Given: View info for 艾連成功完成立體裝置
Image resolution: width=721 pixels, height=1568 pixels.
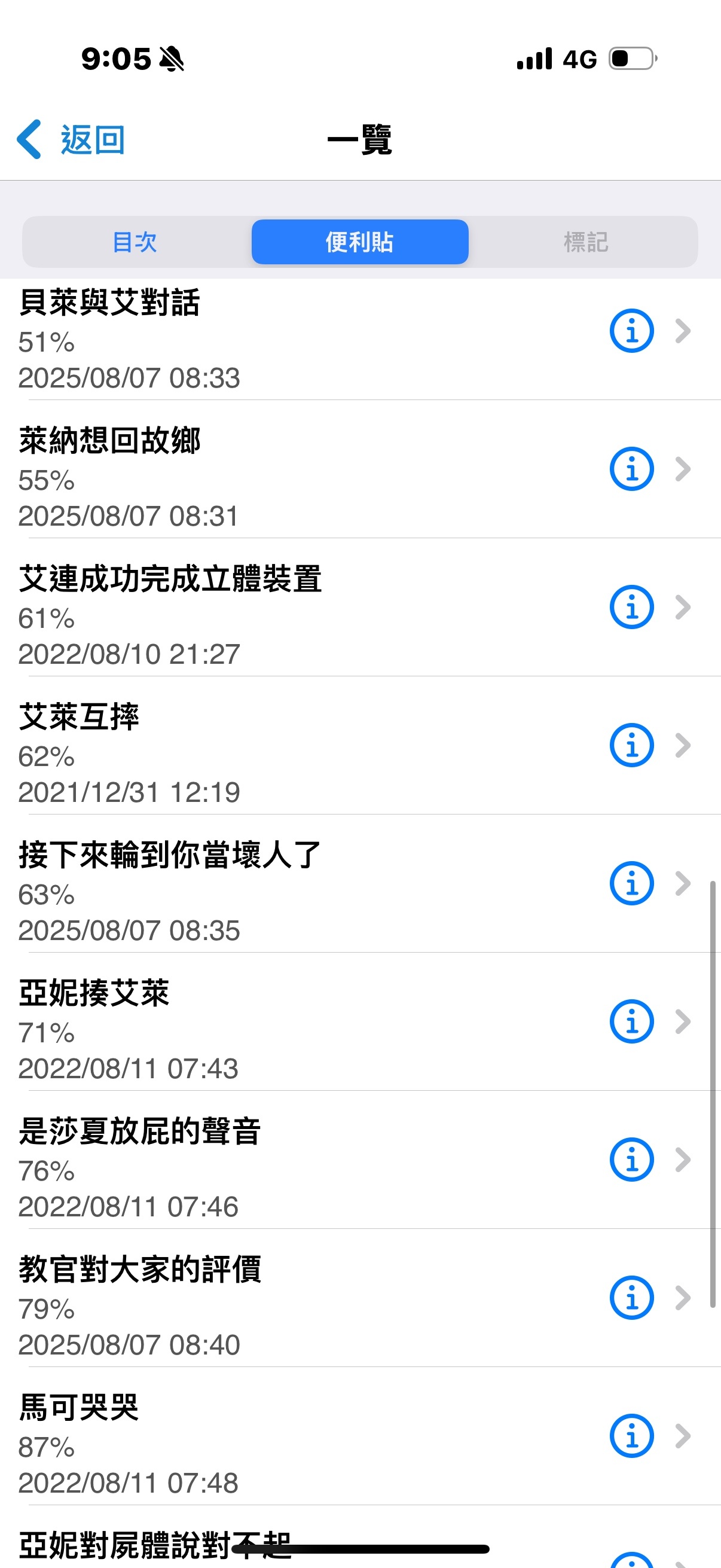Looking at the screenshot, I should coord(631,608).
